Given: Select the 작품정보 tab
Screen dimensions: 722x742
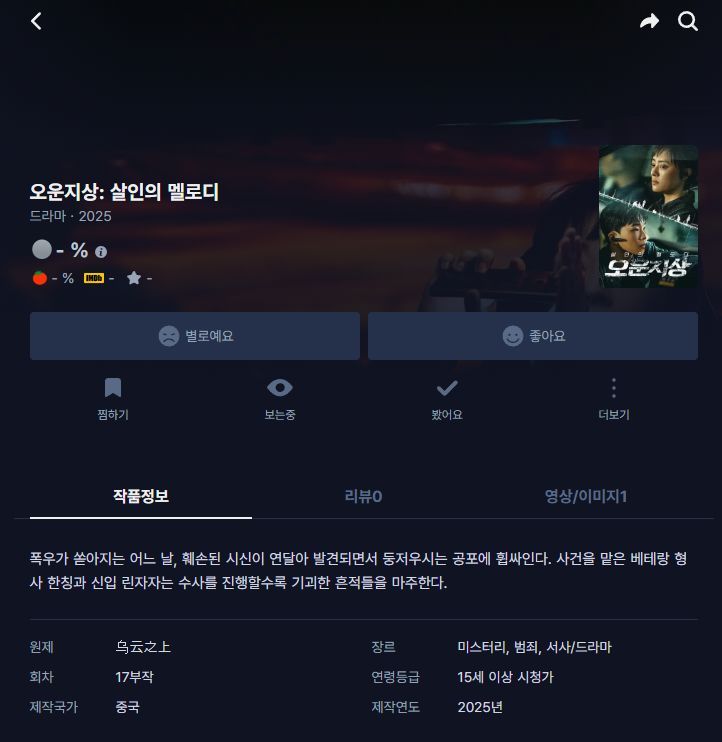Looking at the screenshot, I should [x=141, y=496].
